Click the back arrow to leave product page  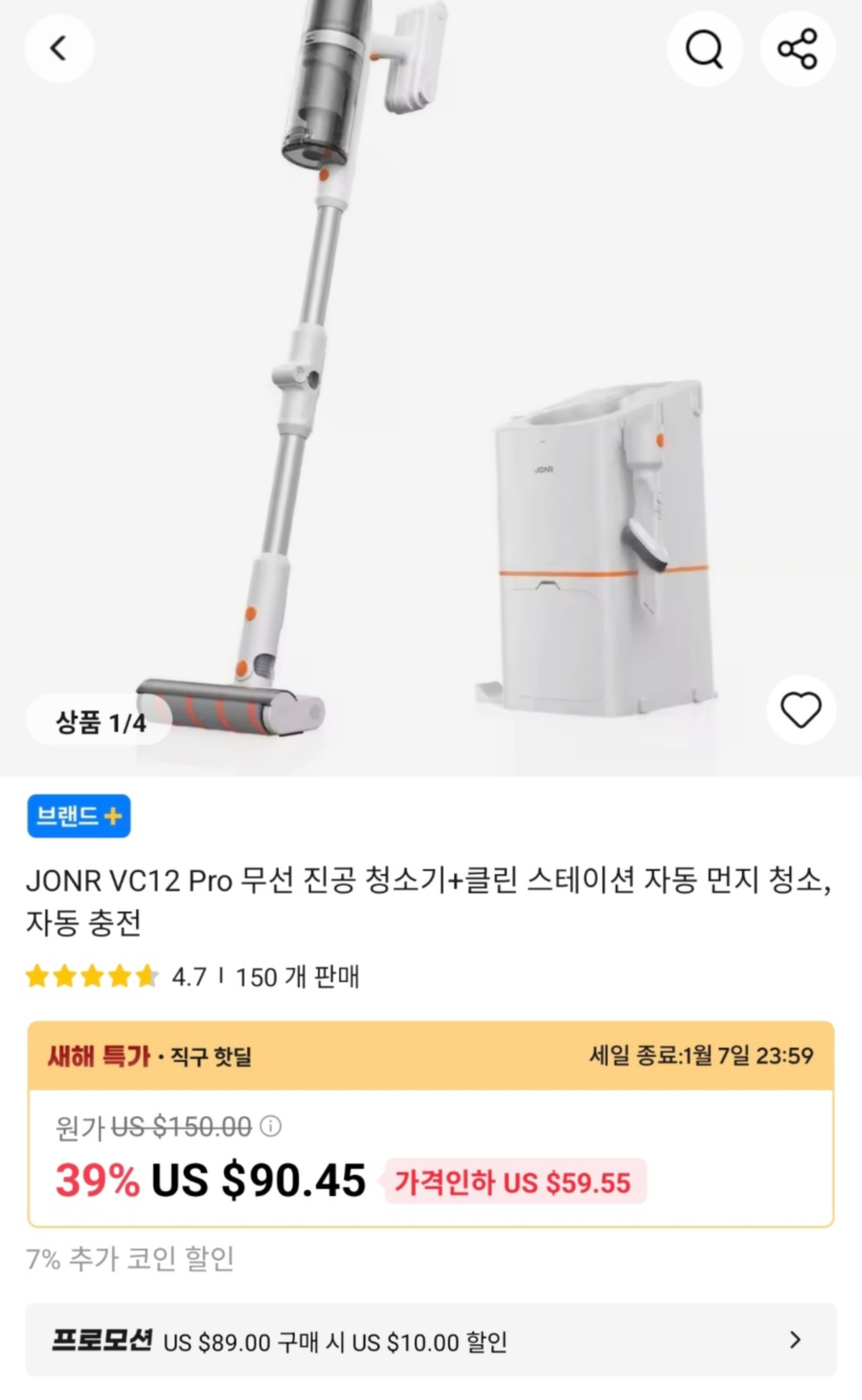pyautogui.click(x=59, y=48)
